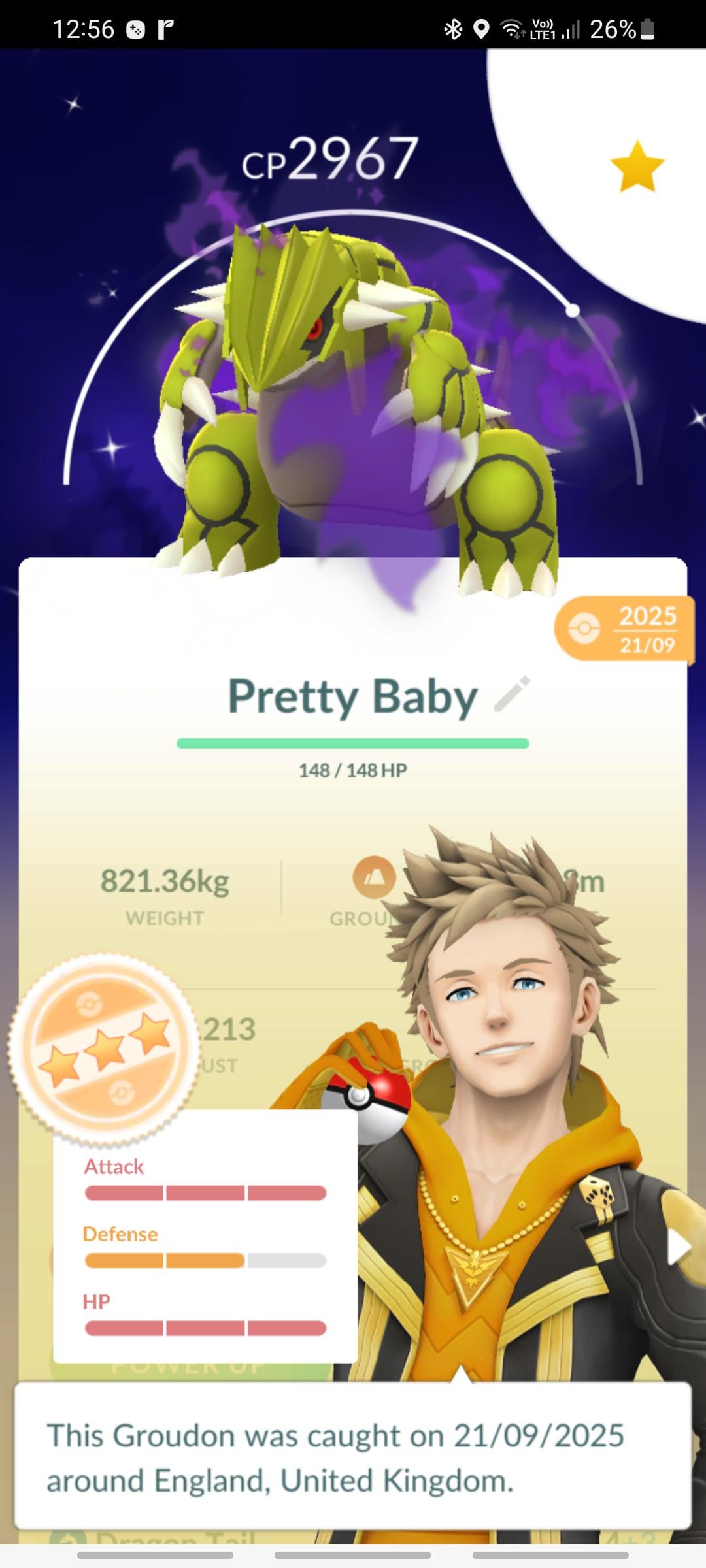Screen dimensions: 706x1568
Task: Edit the nickname Pretty Baby
Action: 512,694
